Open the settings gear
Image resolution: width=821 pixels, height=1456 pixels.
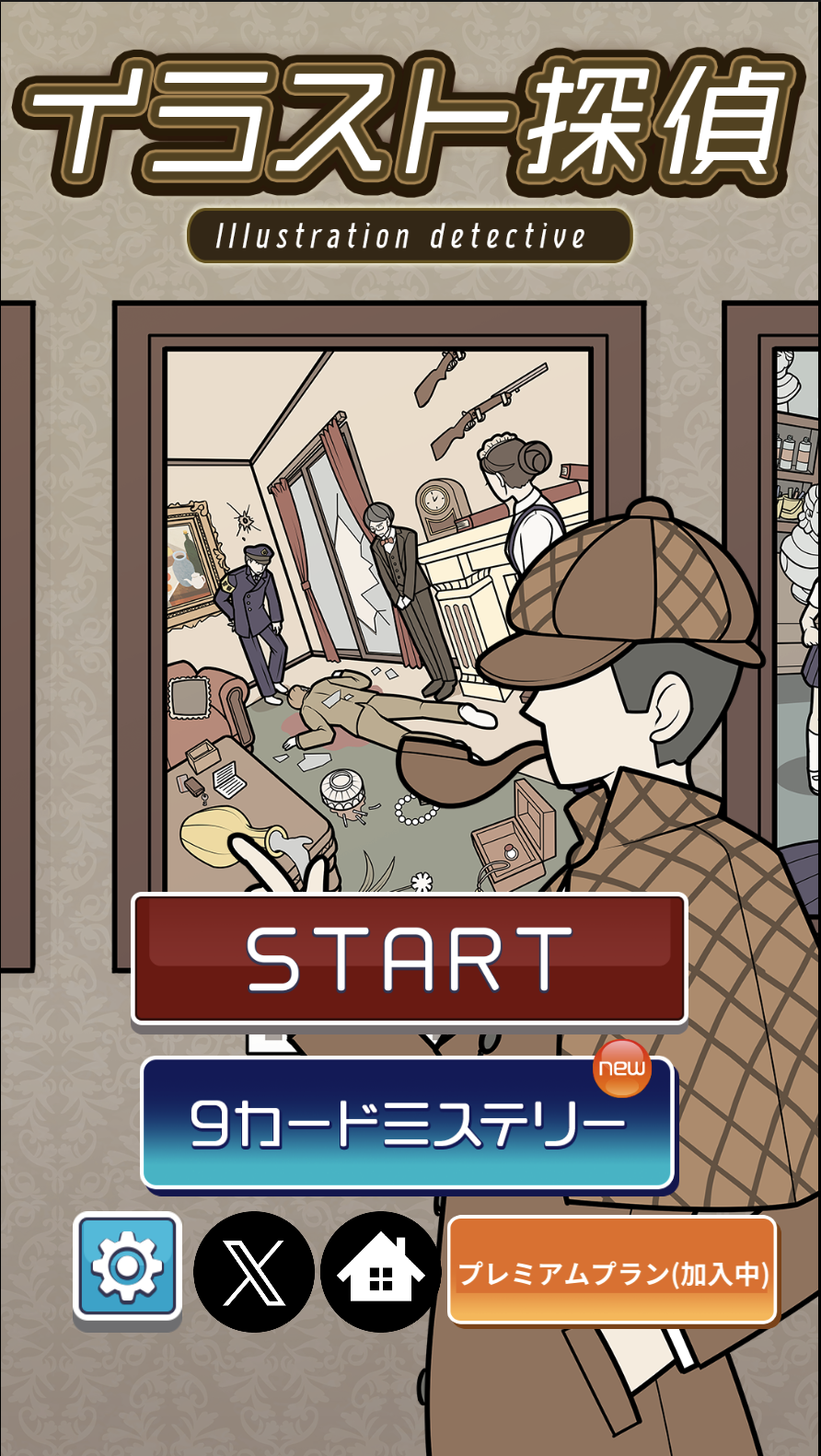(x=127, y=1266)
